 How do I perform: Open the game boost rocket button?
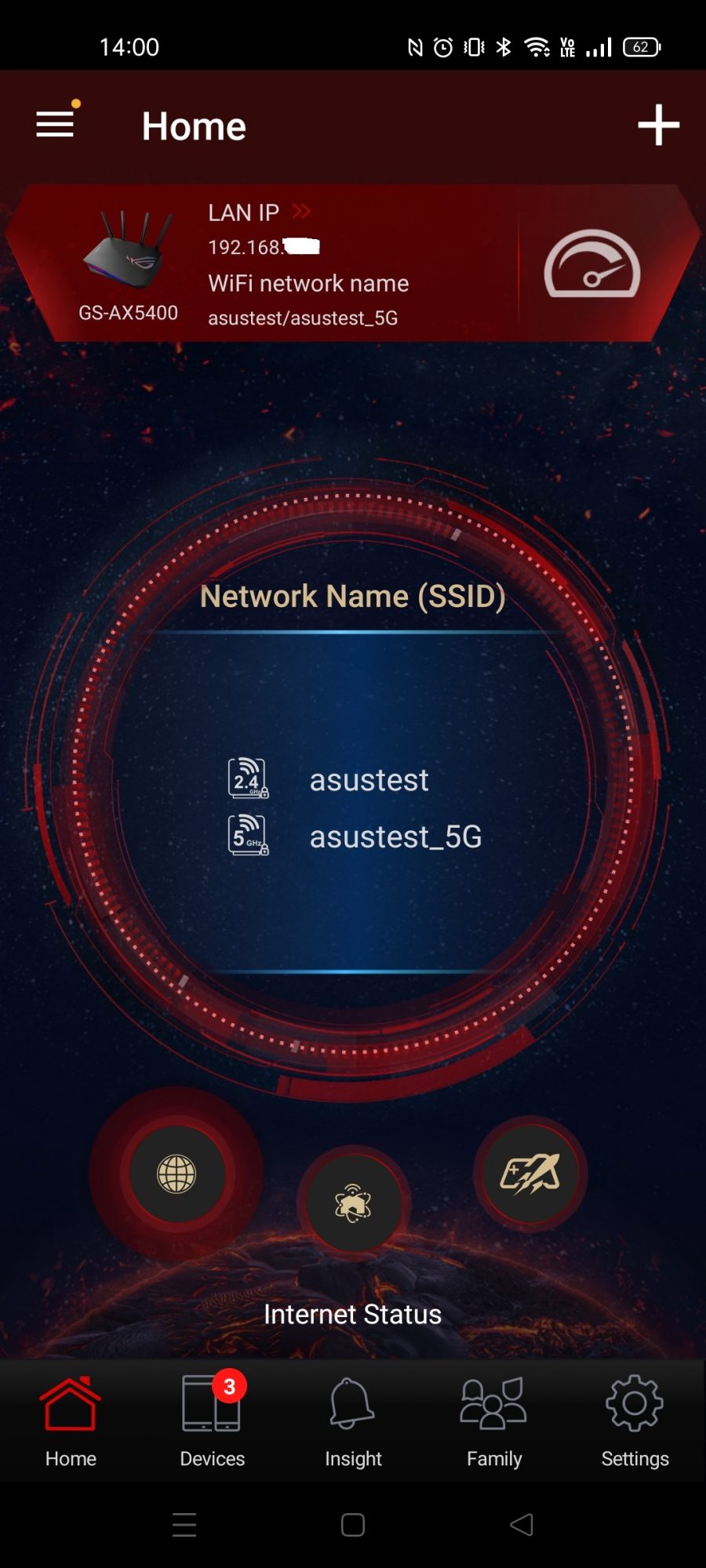pyautogui.click(x=530, y=1174)
